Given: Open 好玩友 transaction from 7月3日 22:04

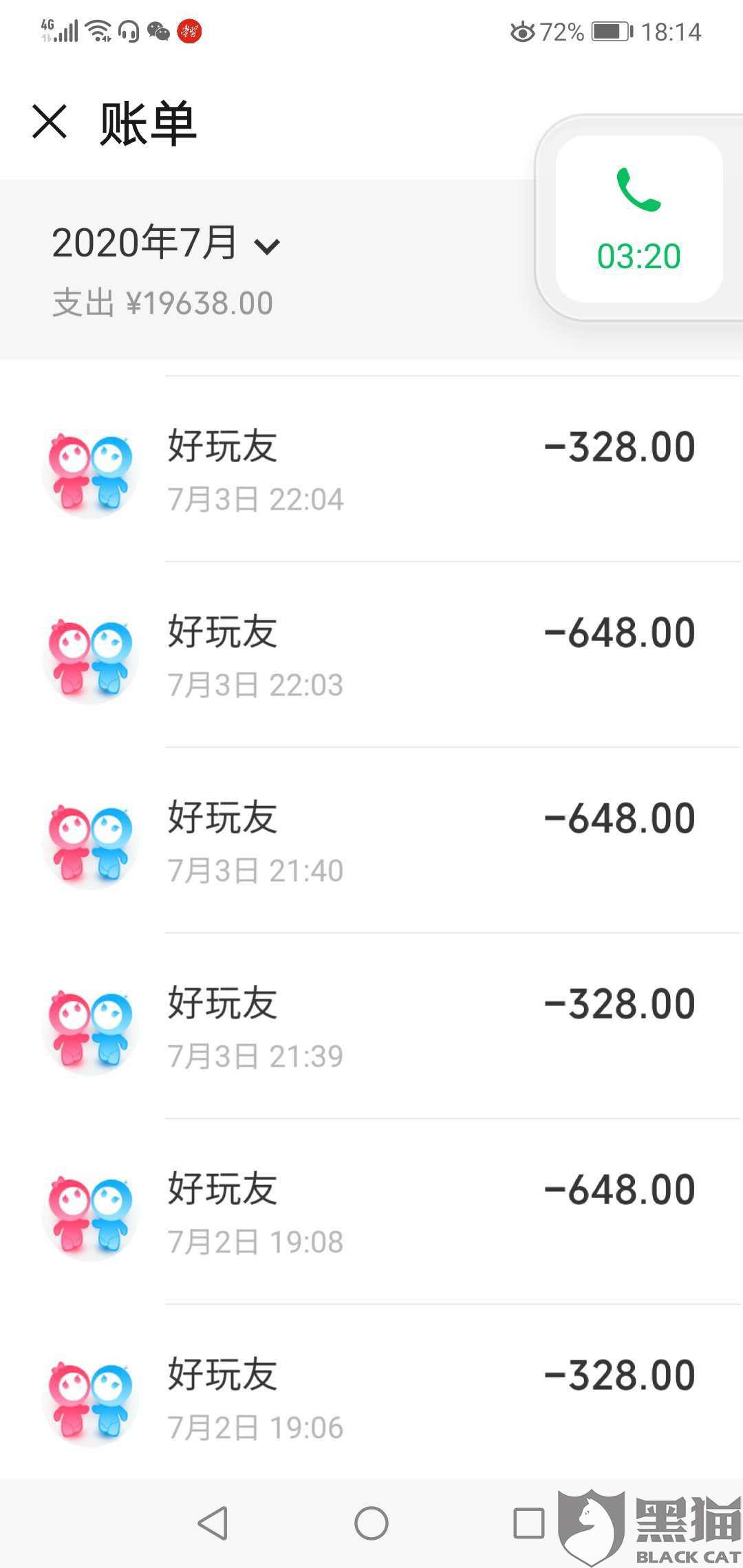Looking at the screenshot, I should (371, 470).
